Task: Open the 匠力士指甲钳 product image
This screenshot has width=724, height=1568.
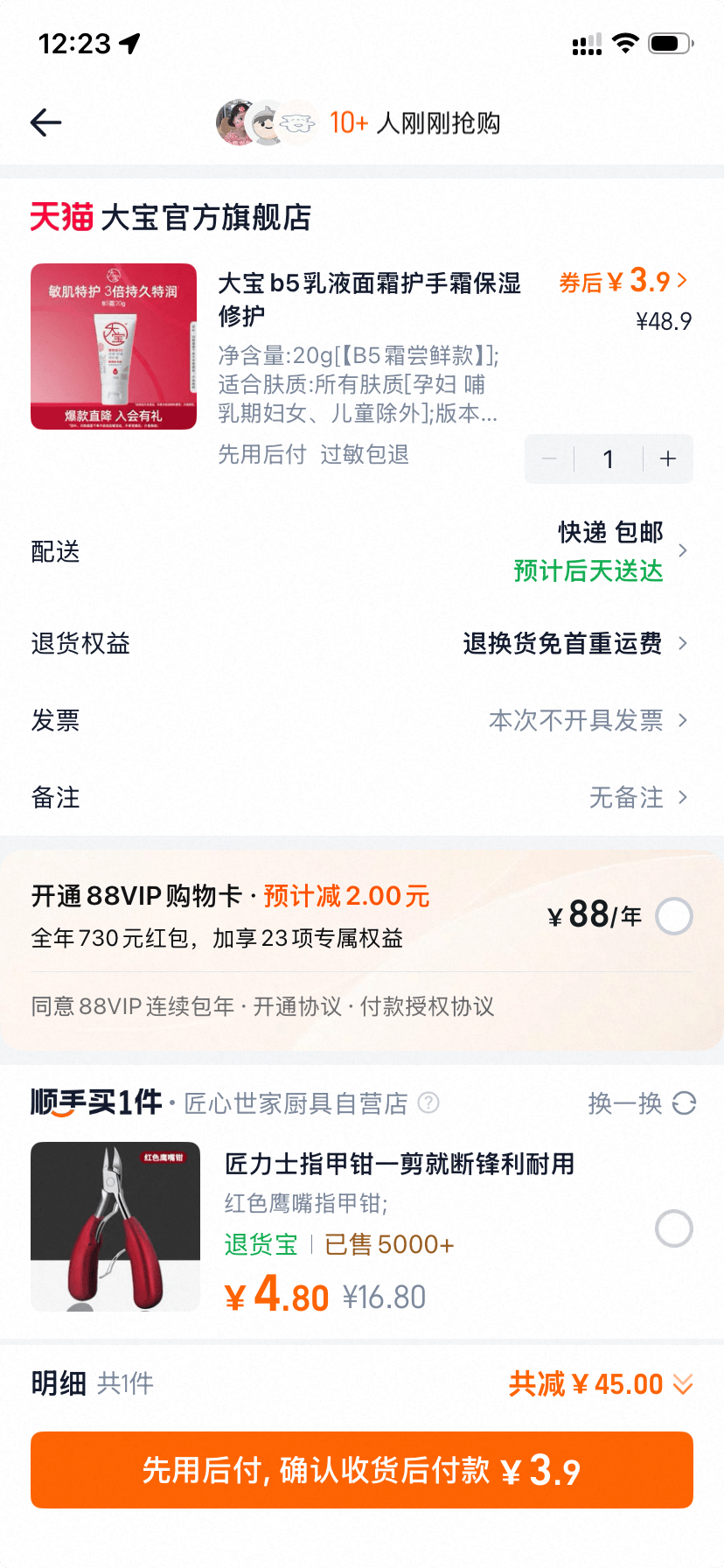Action: click(115, 1227)
